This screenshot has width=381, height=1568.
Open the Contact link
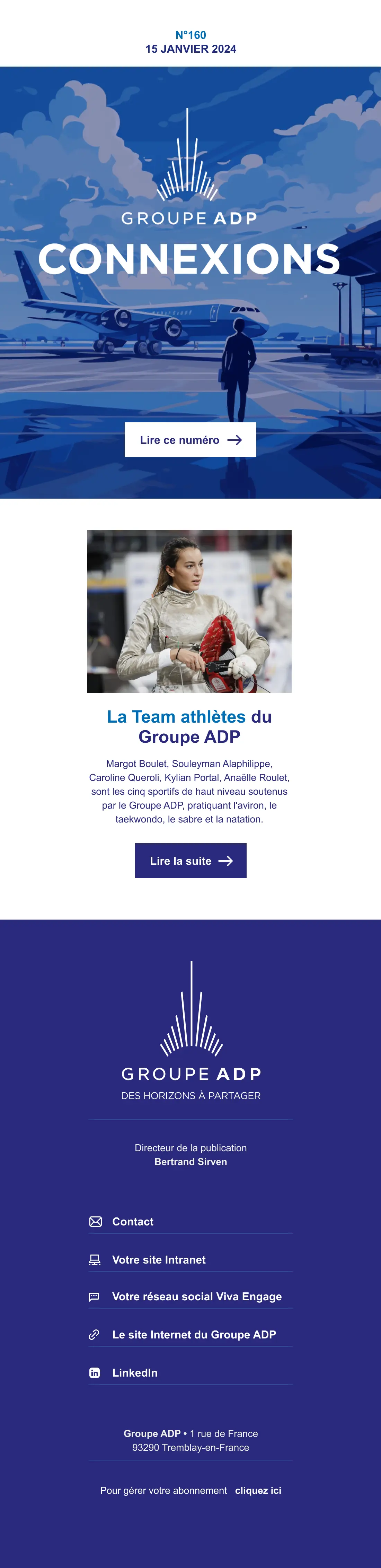click(x=132, y=1221)
